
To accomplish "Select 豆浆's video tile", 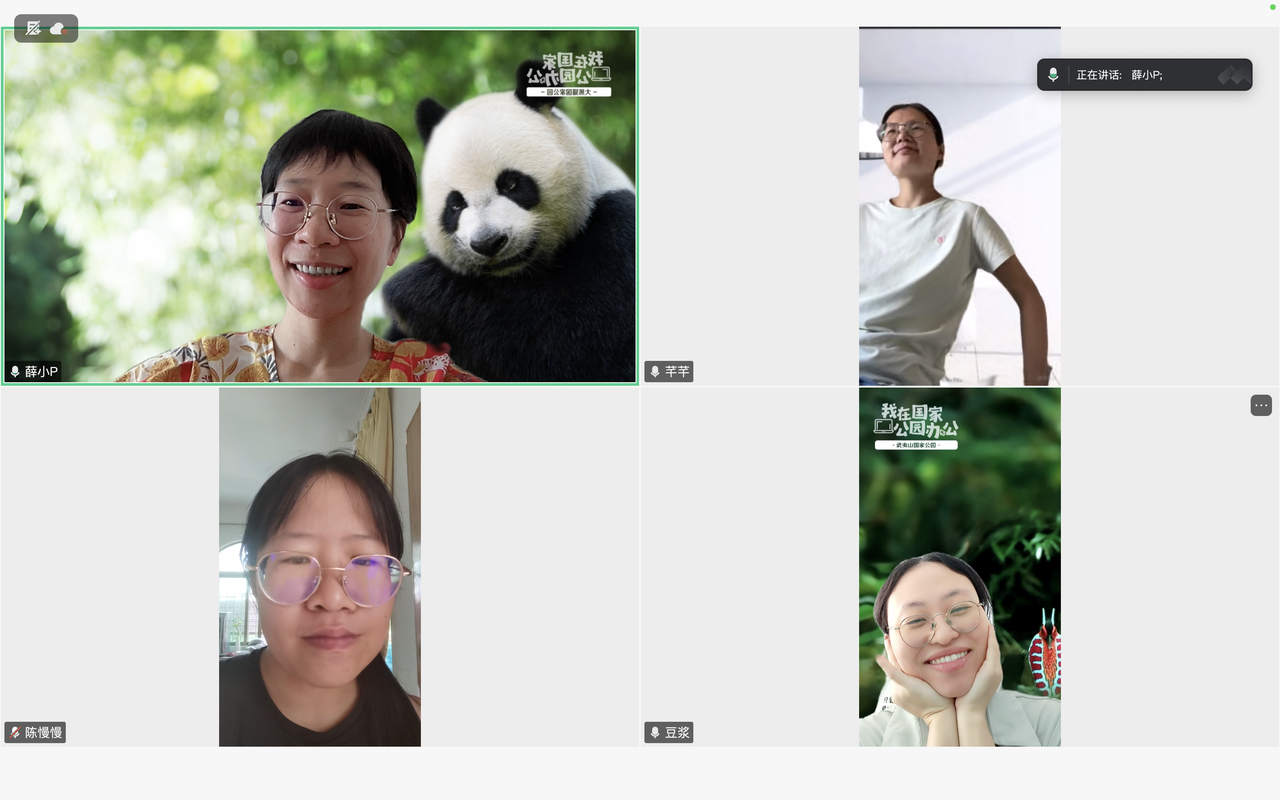I will (x=959, y=567).
